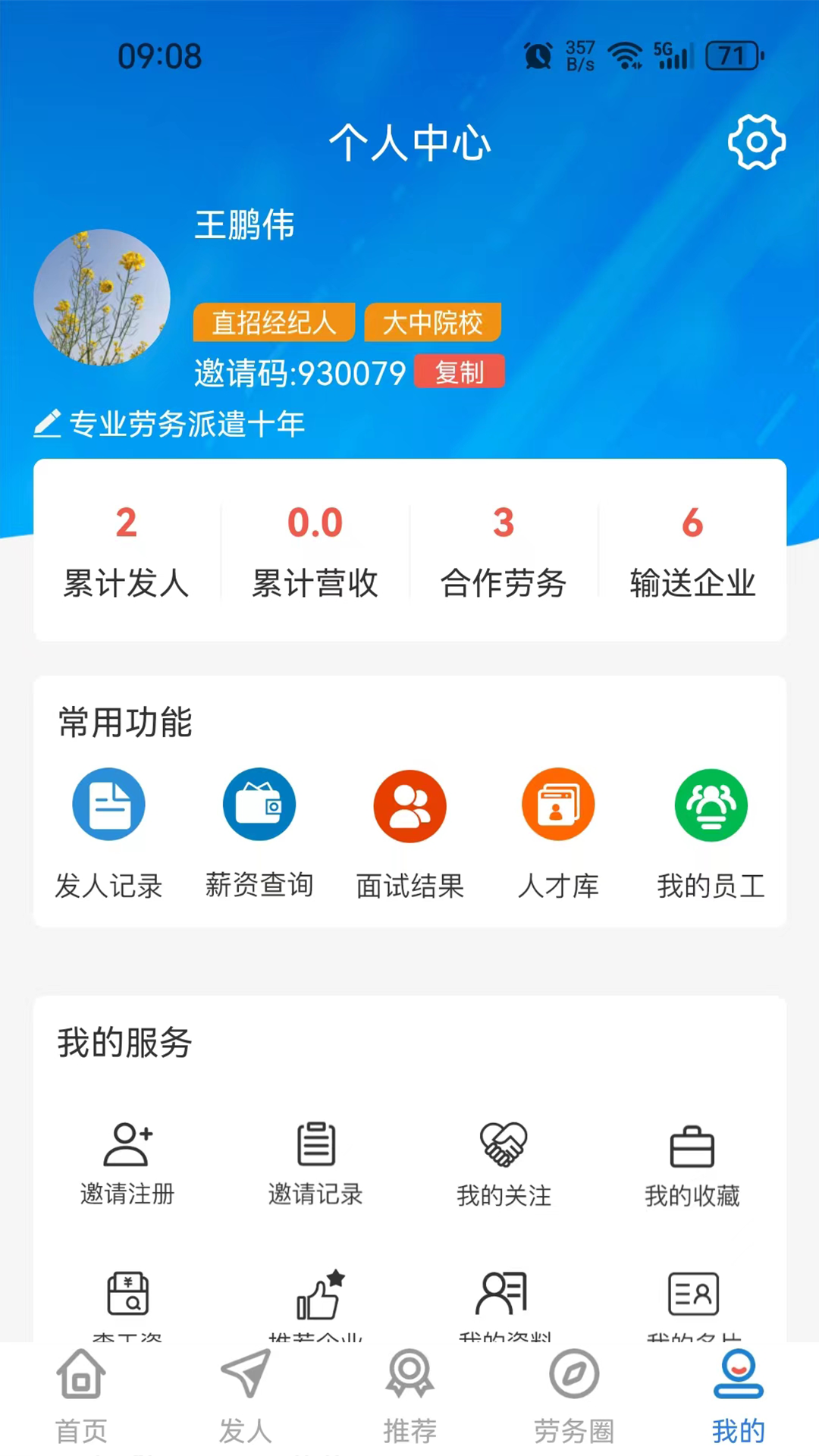Open 输送企业 delivered enterprises stat
Screen dimensions: 819x1456
tap(692, 551)
